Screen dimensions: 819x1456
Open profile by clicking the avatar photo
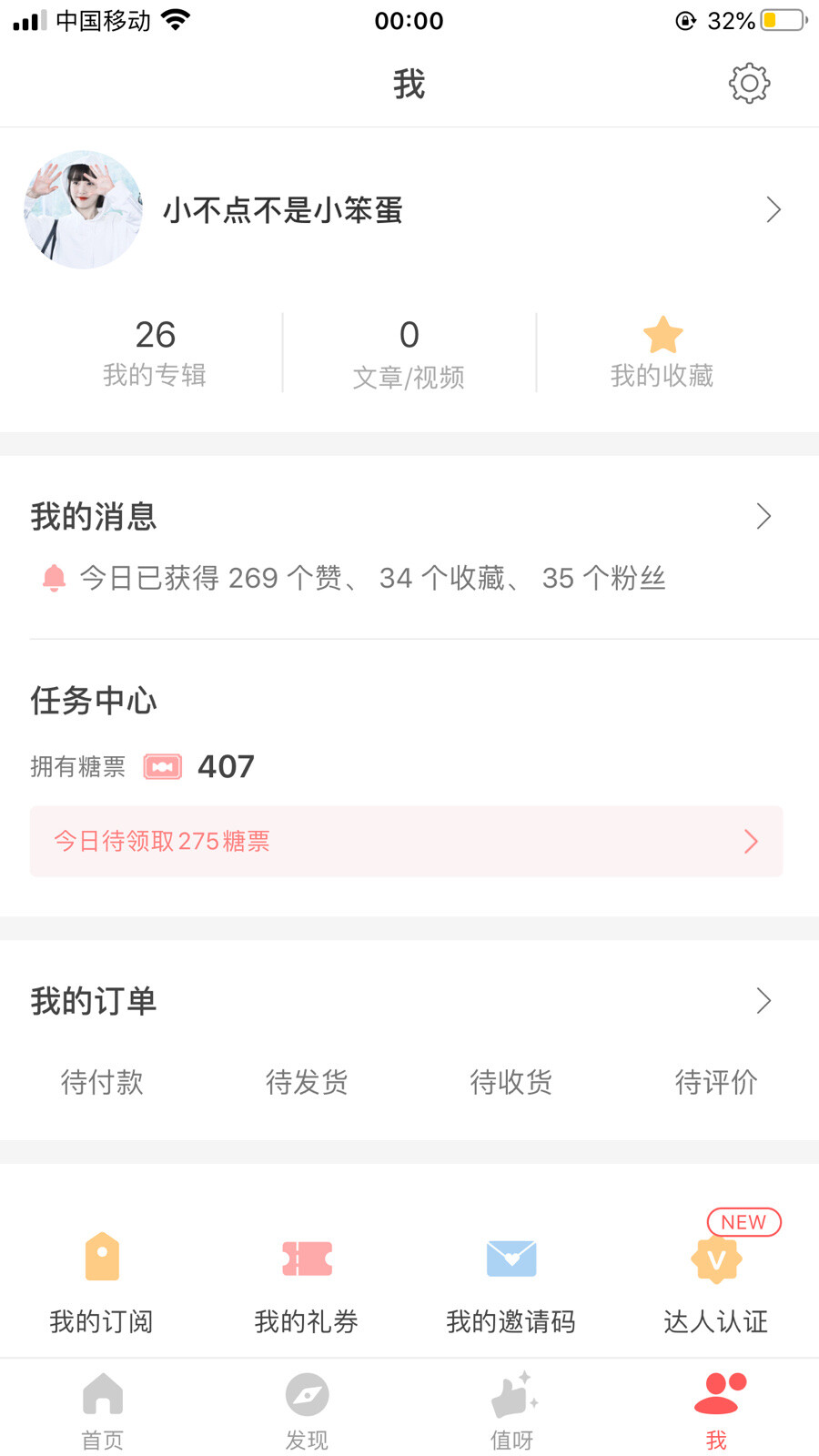coord(82,209)
